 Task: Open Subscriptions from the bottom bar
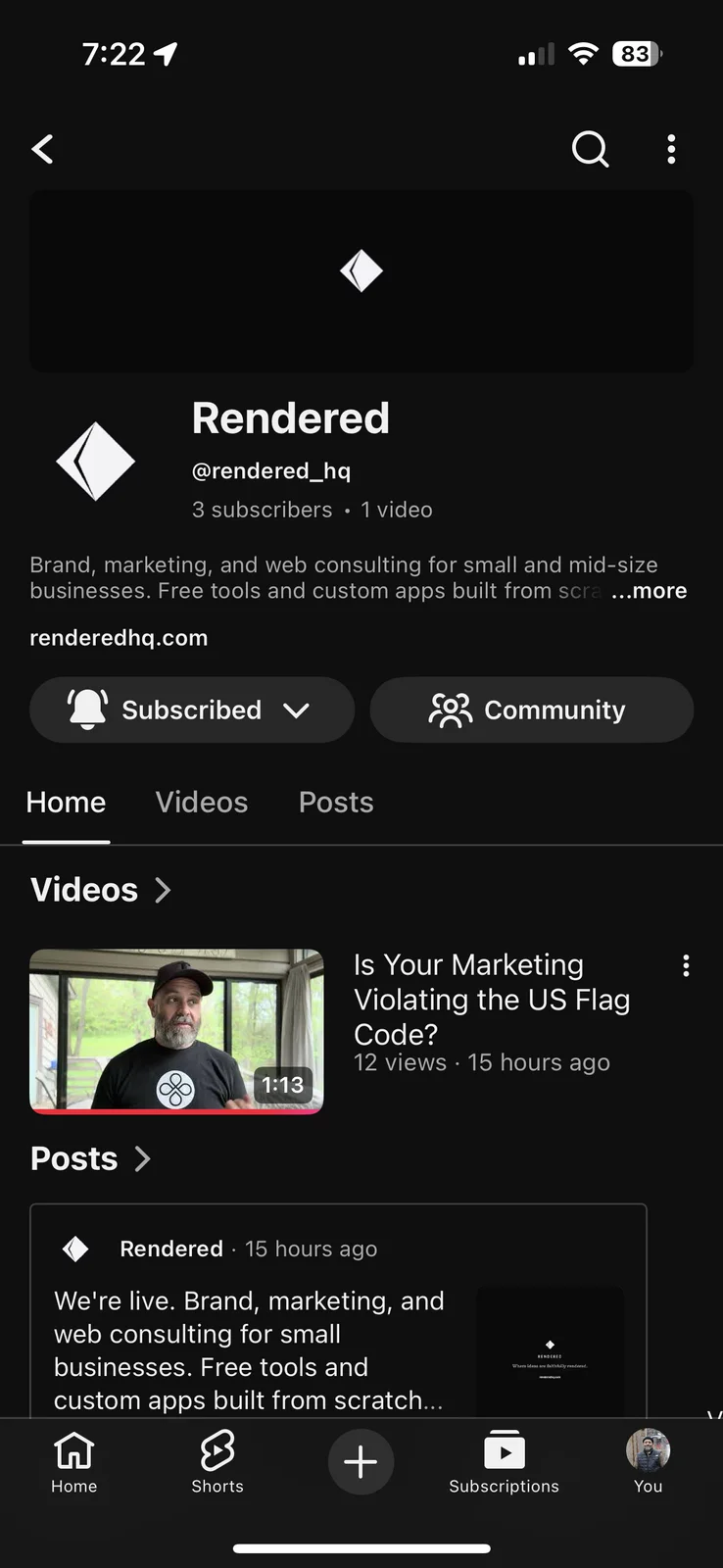(504, 1462)
